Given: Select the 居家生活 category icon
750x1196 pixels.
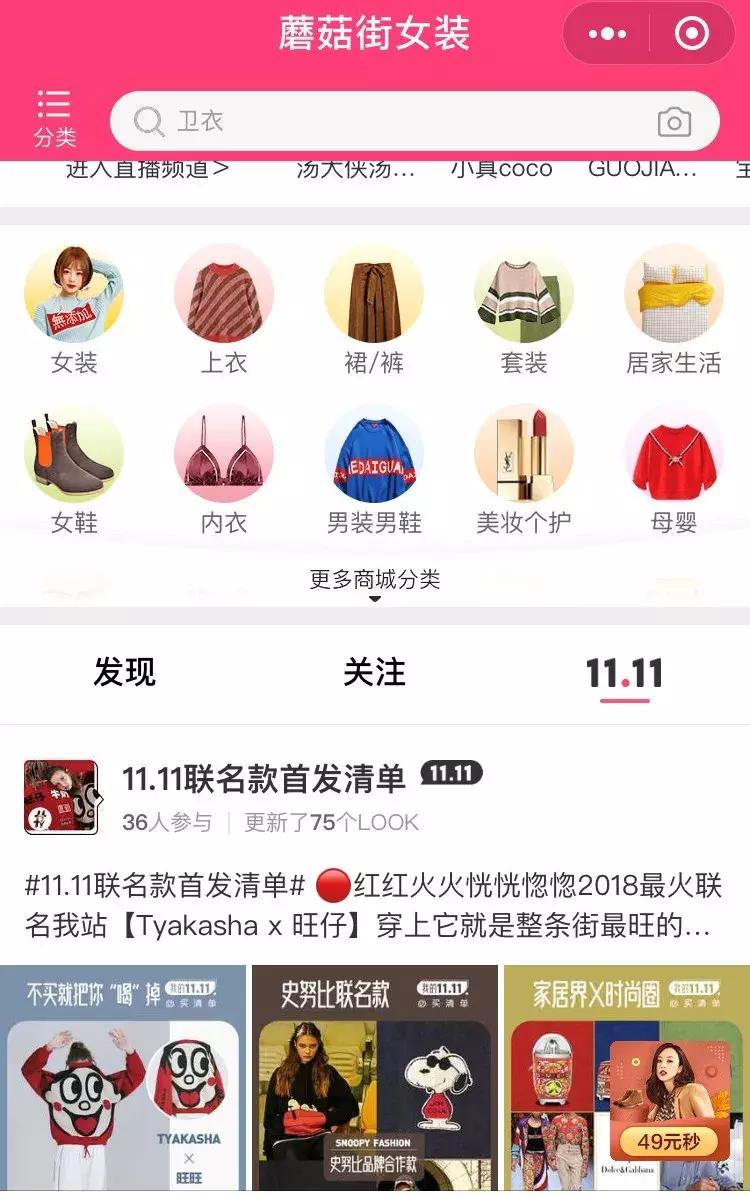Looking at the screenshot, I should coord(675,292).
